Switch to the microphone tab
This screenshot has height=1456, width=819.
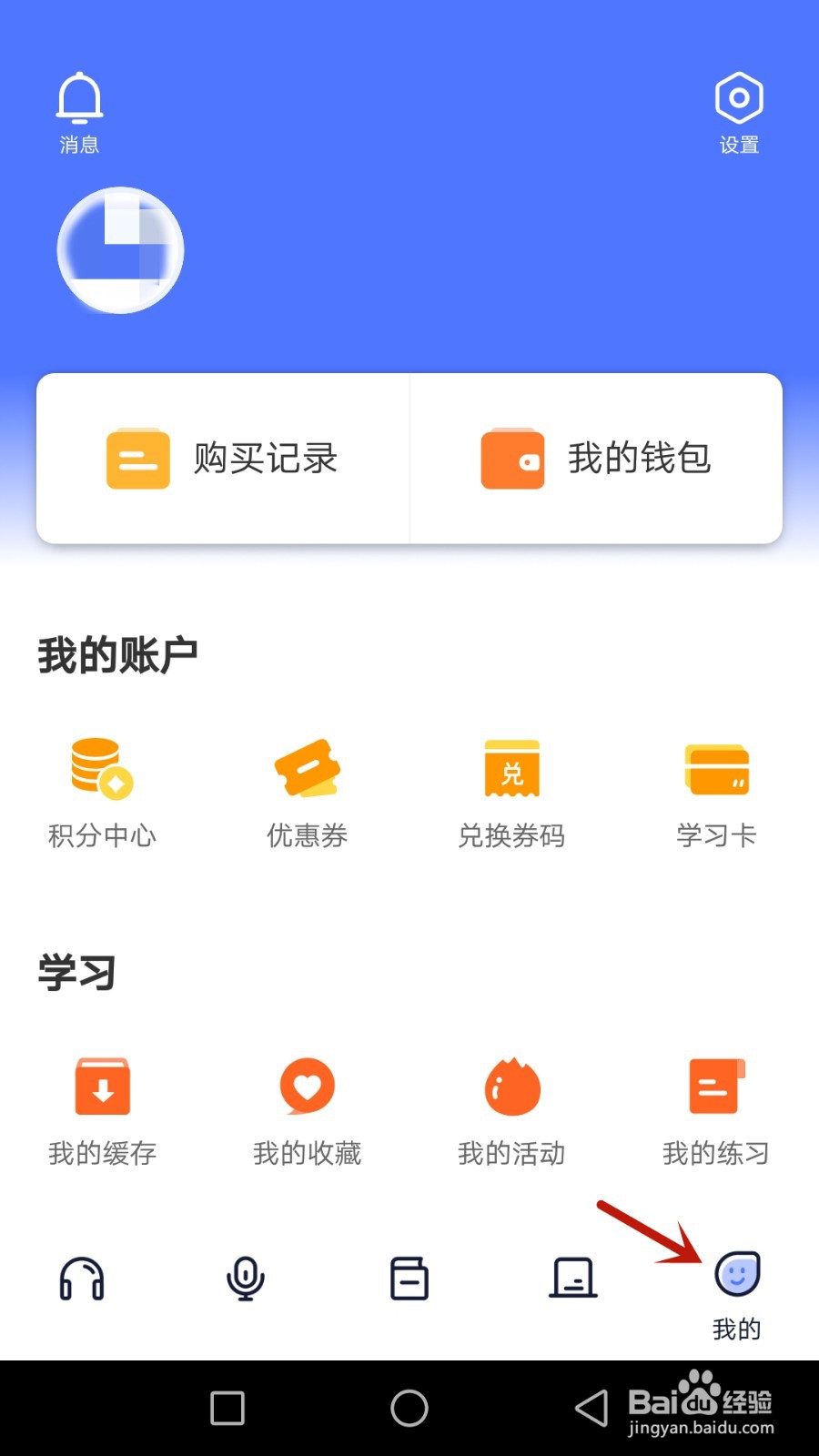(x=246, y=1279)
